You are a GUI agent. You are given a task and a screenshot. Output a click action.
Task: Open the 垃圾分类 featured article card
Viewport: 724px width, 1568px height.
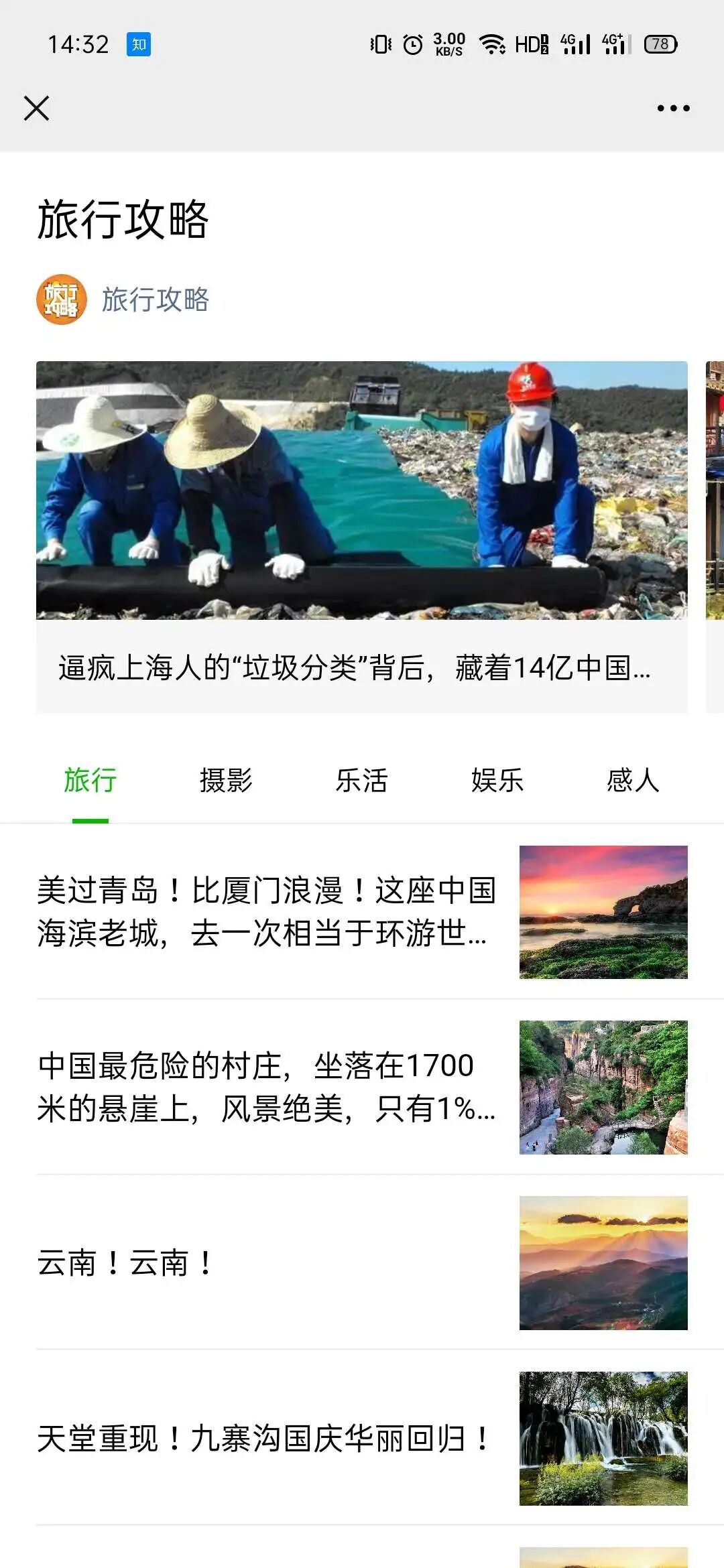(x=362, y=536)
